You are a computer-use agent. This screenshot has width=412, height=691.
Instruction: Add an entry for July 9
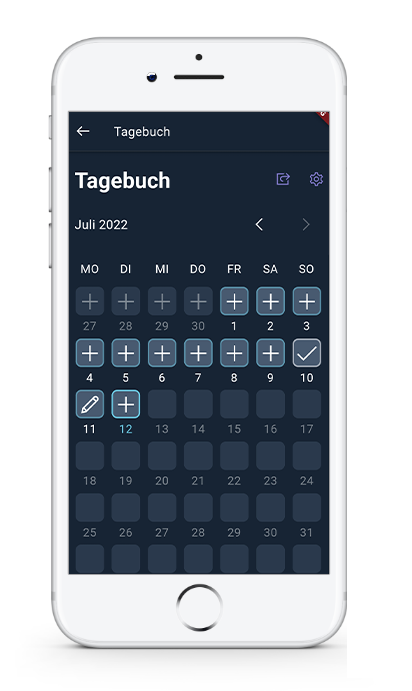[x=270, y=353]
